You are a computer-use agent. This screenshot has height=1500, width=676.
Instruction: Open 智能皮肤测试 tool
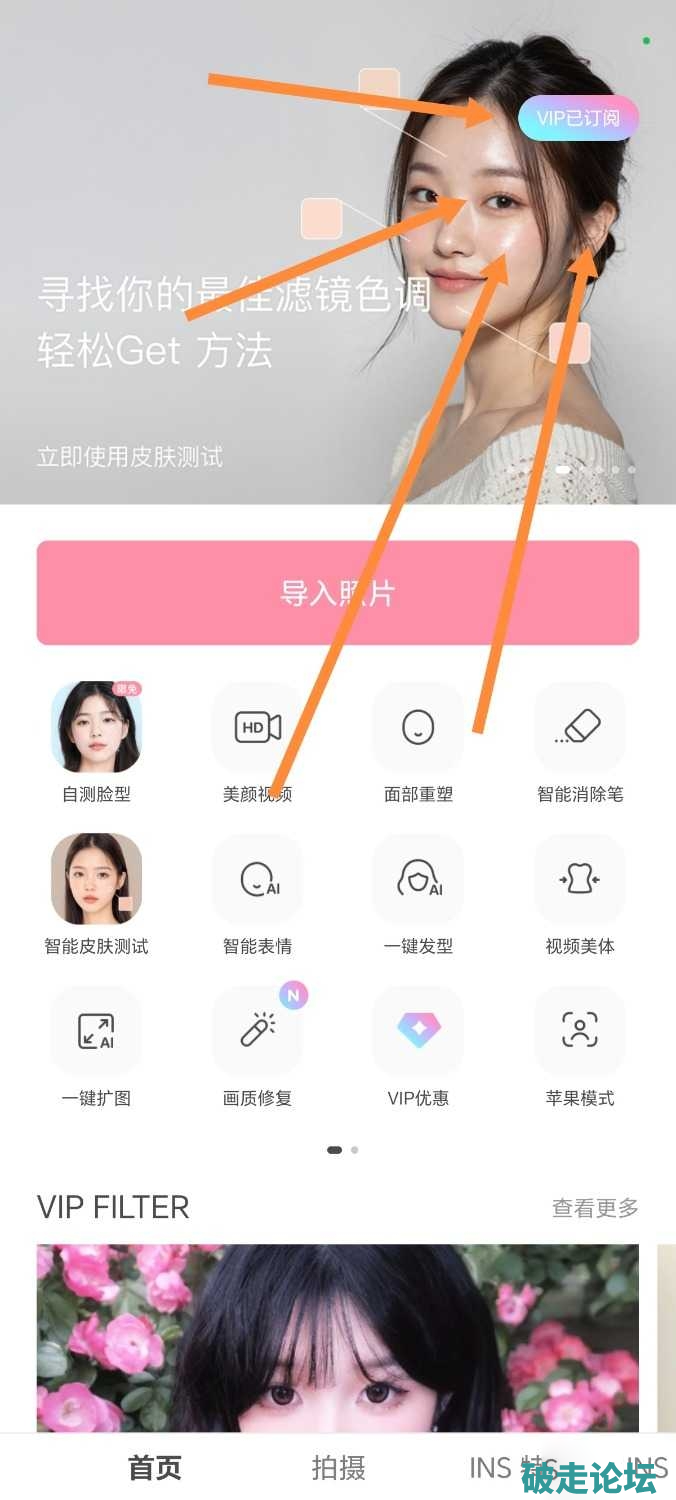(x=96, y=880)
